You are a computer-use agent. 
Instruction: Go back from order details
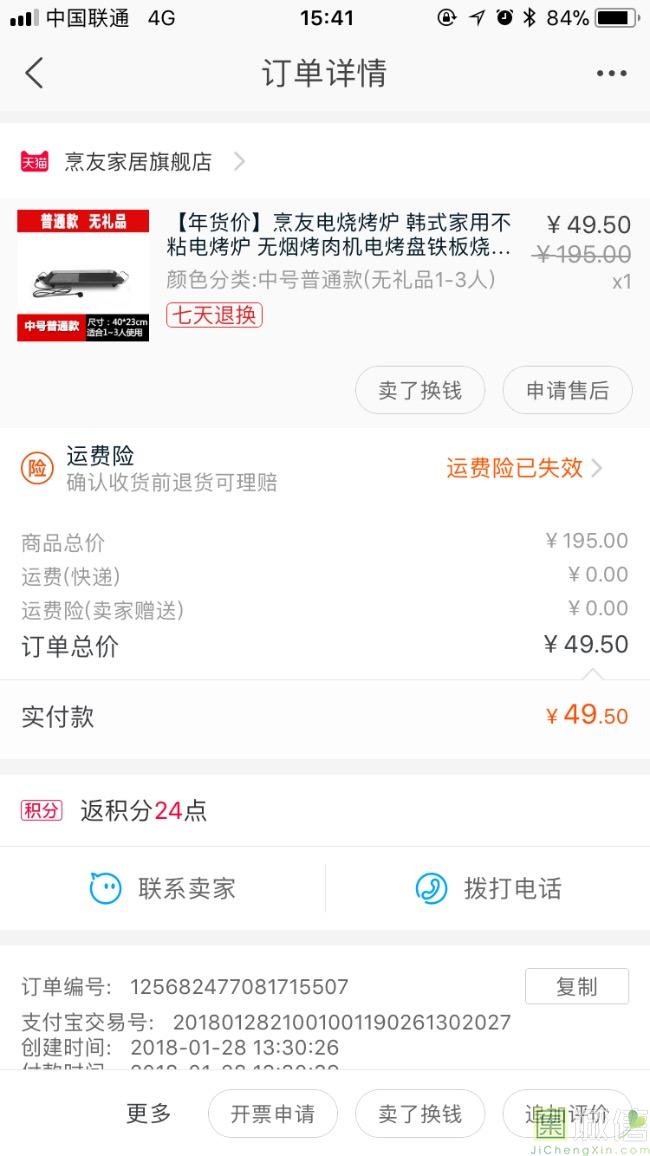click(x=35, y=73)
